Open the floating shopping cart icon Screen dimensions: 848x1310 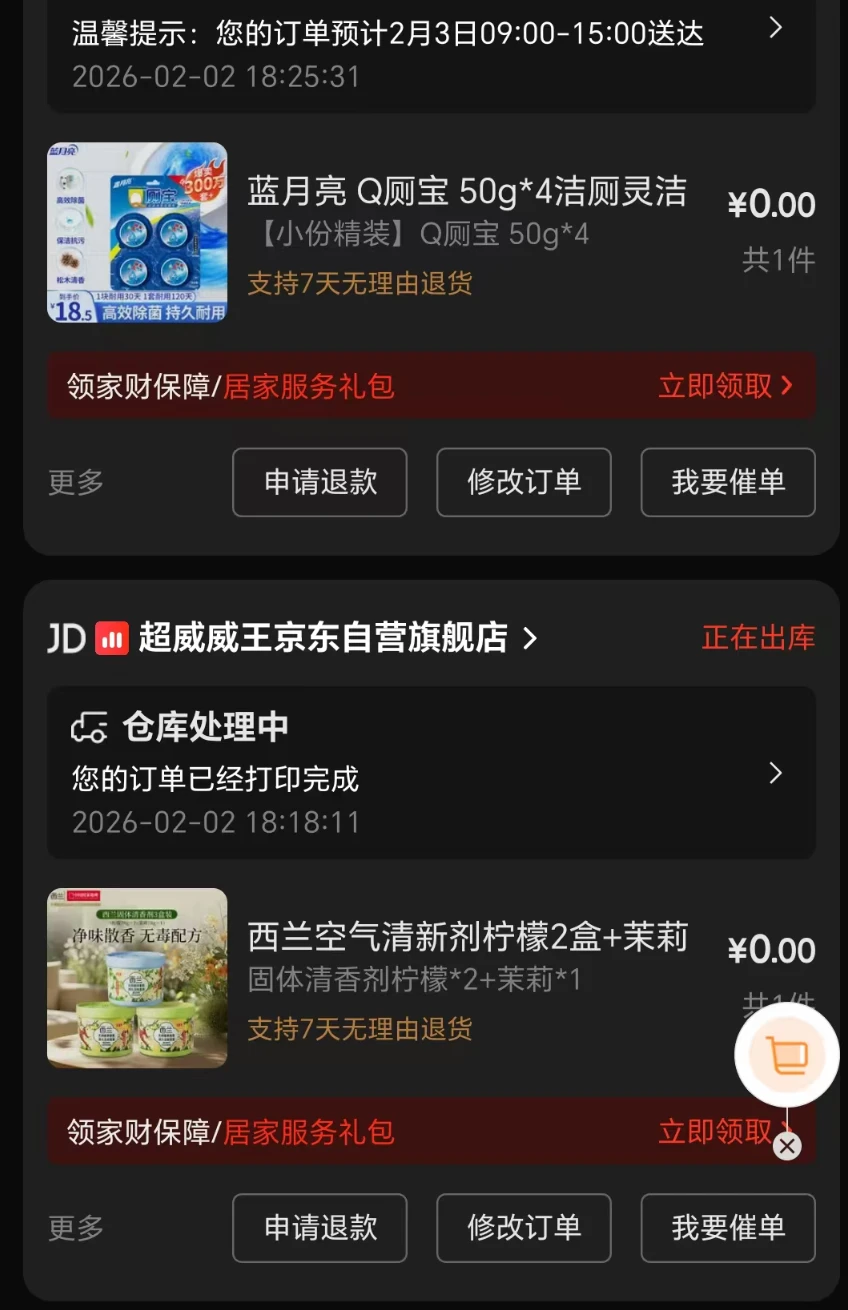point(787,1055)
